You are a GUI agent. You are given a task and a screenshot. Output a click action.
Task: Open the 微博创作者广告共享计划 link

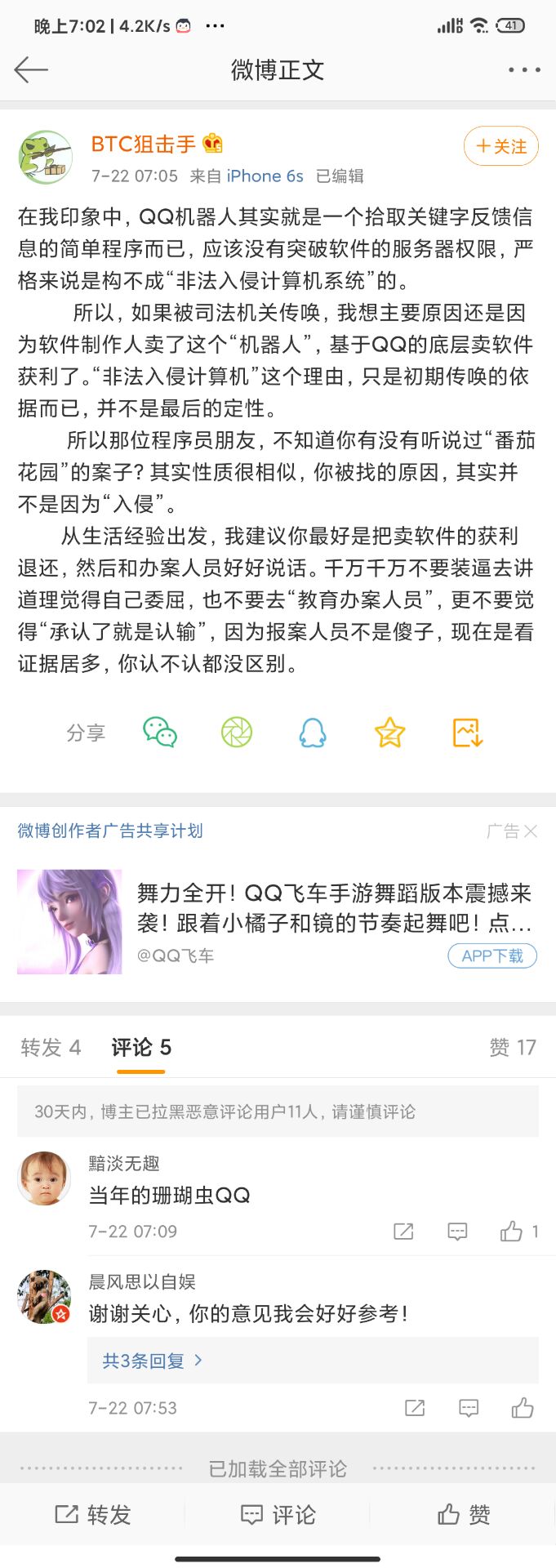tap(110, 831)
